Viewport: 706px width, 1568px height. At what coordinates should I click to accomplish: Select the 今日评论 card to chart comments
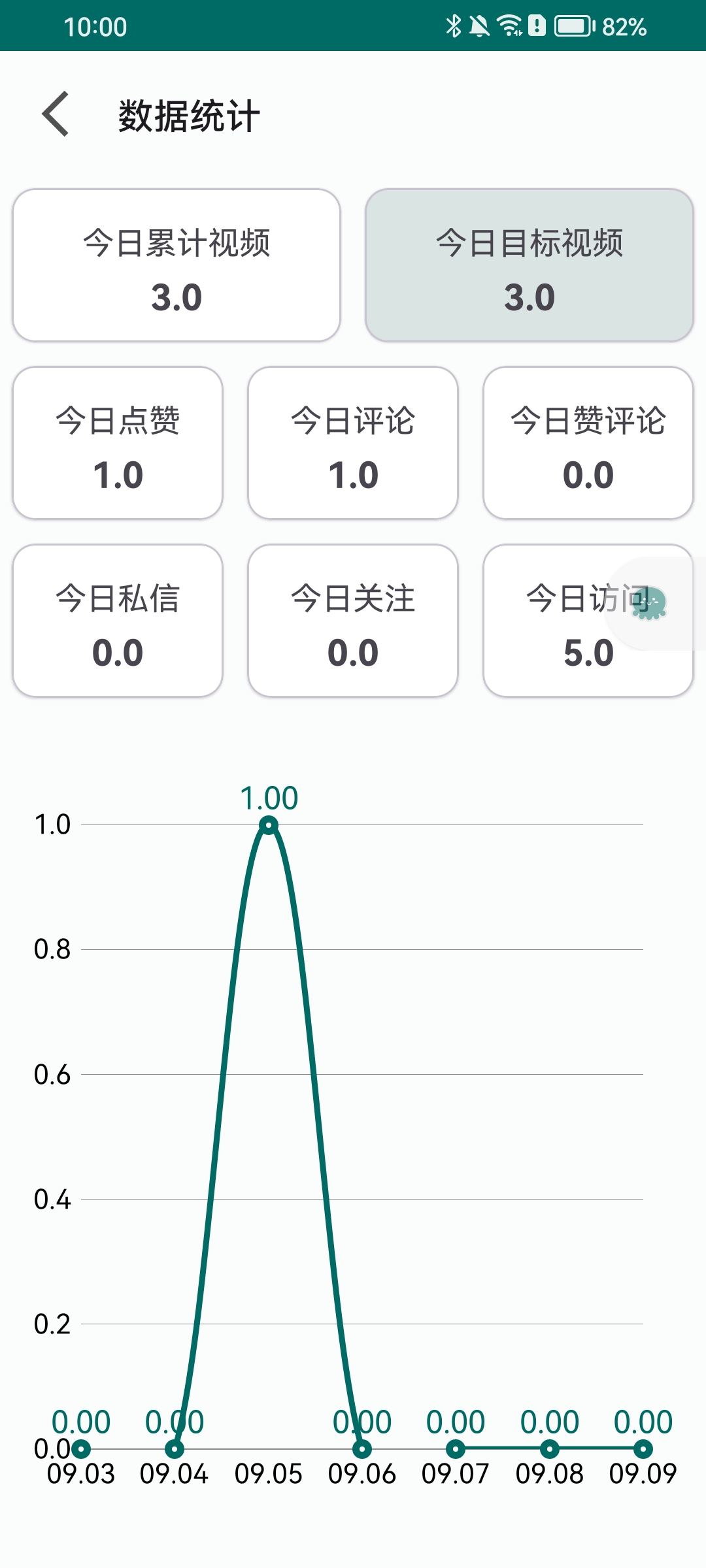pos(353,443)
